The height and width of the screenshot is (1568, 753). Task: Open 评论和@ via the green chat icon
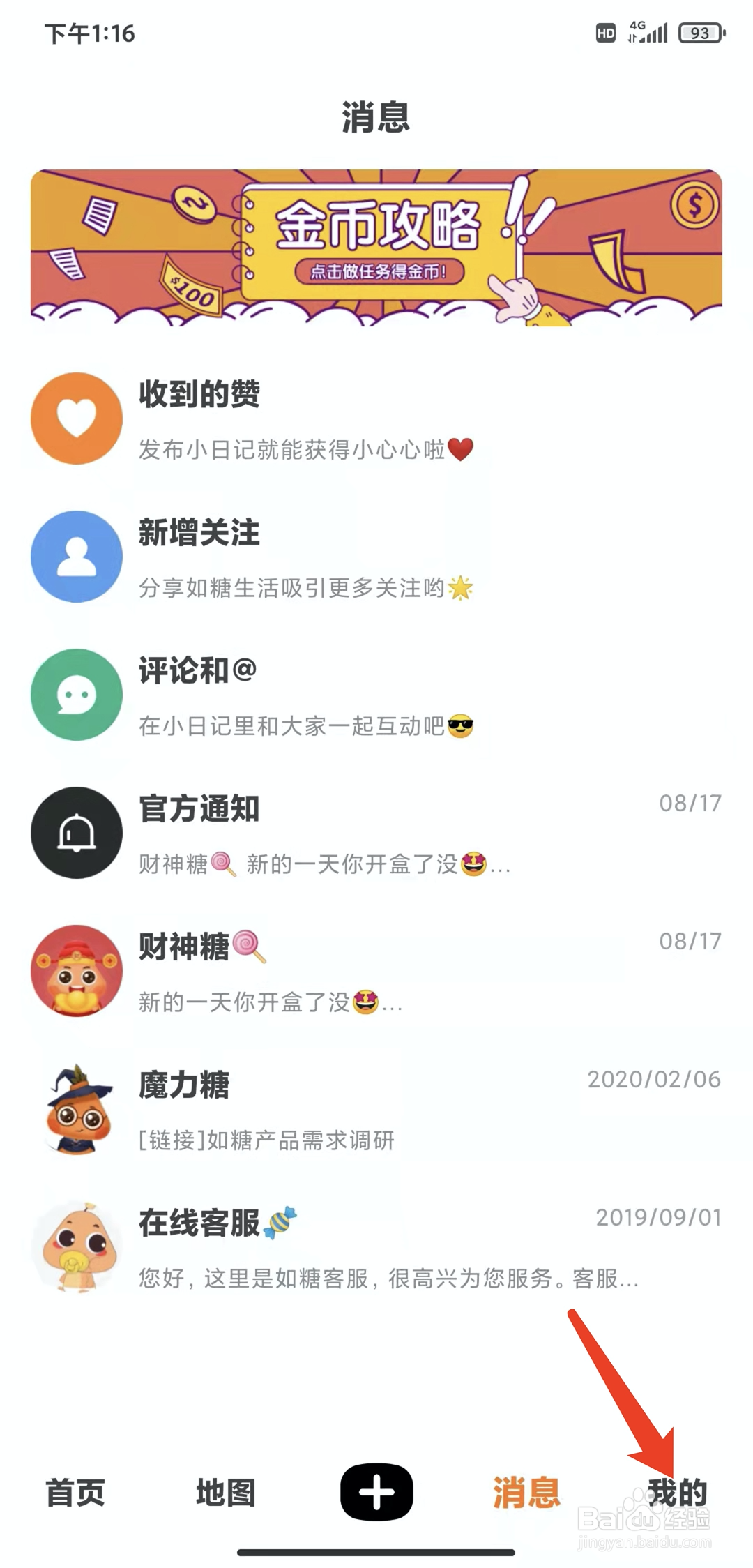point(77,694)
